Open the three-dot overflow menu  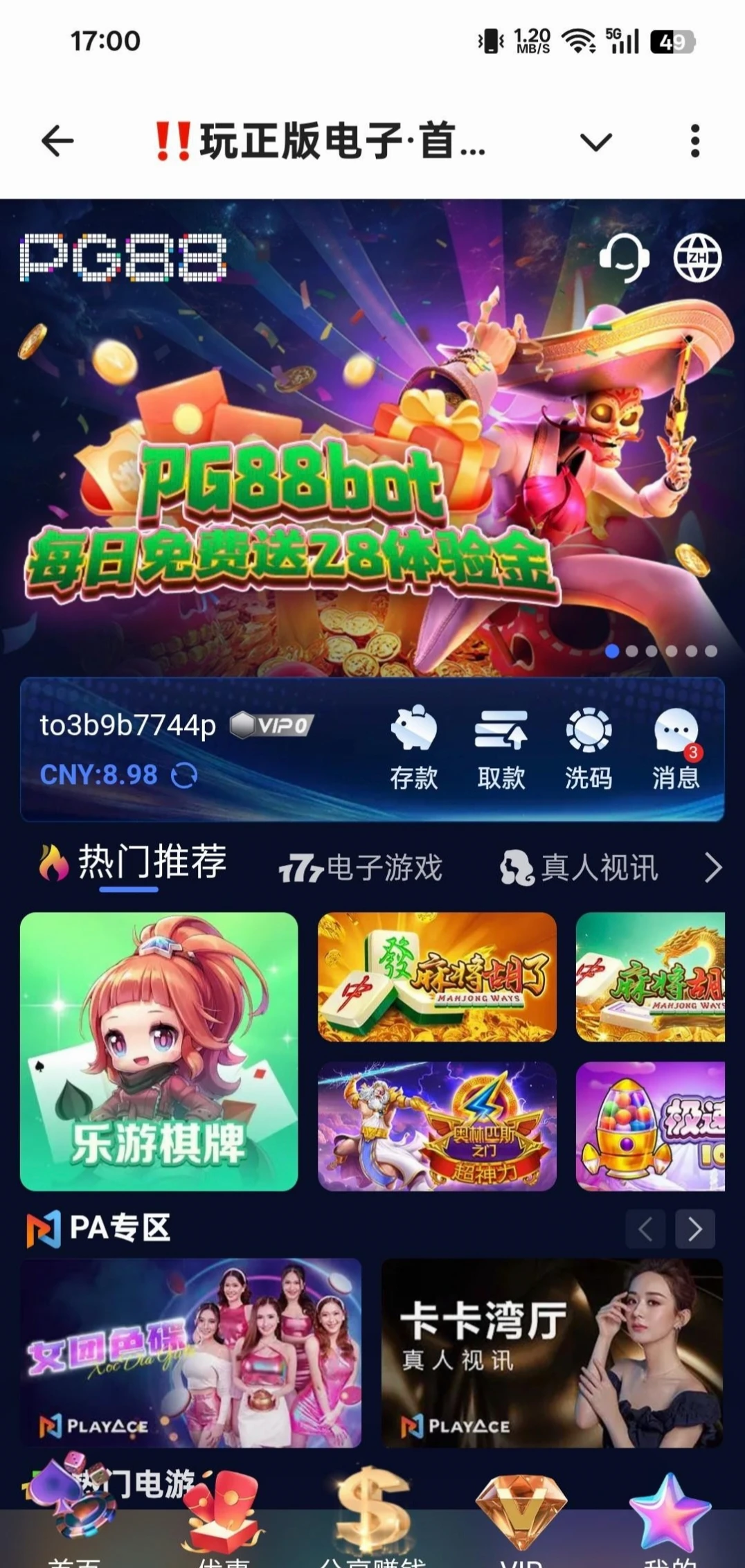[x=695, y=142]
